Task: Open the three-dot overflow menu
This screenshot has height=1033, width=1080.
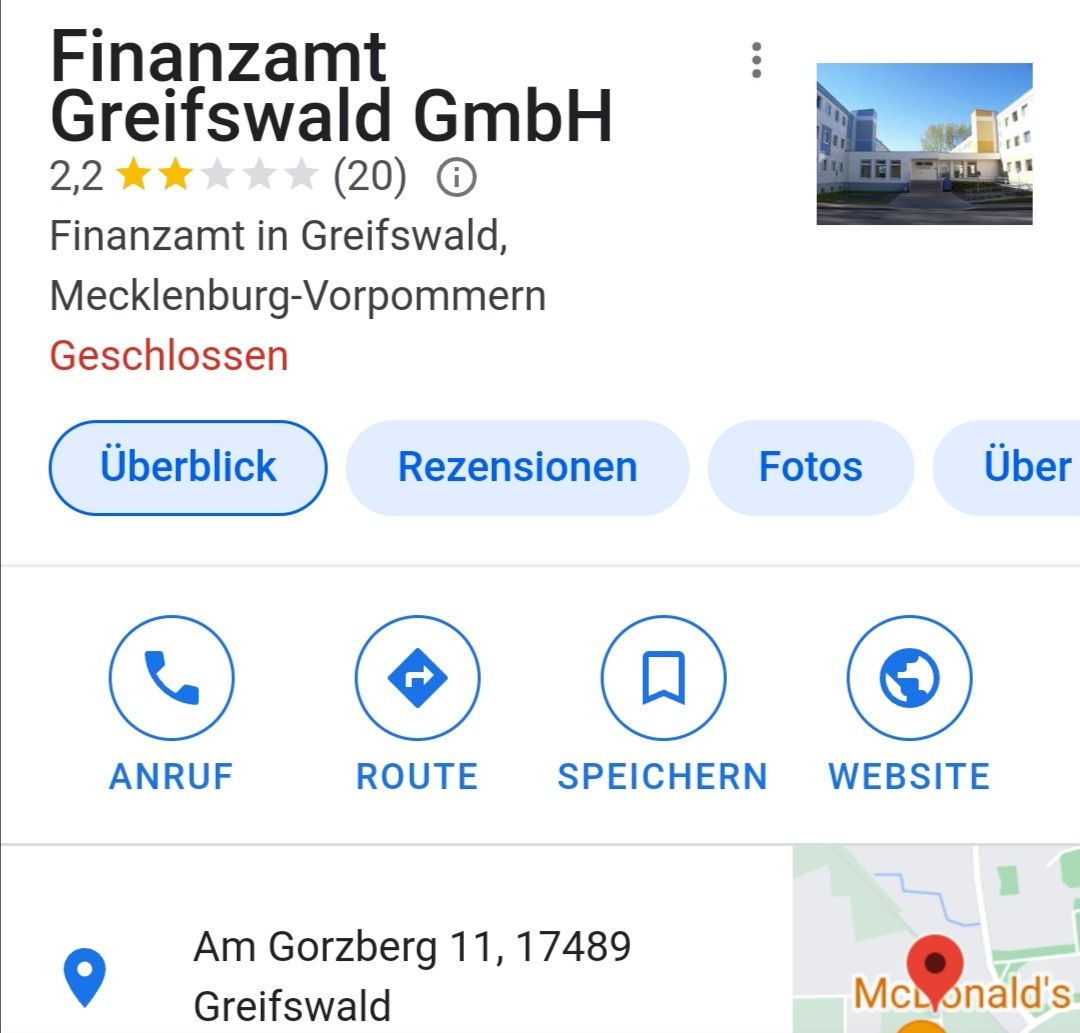Action: (756, 61)
